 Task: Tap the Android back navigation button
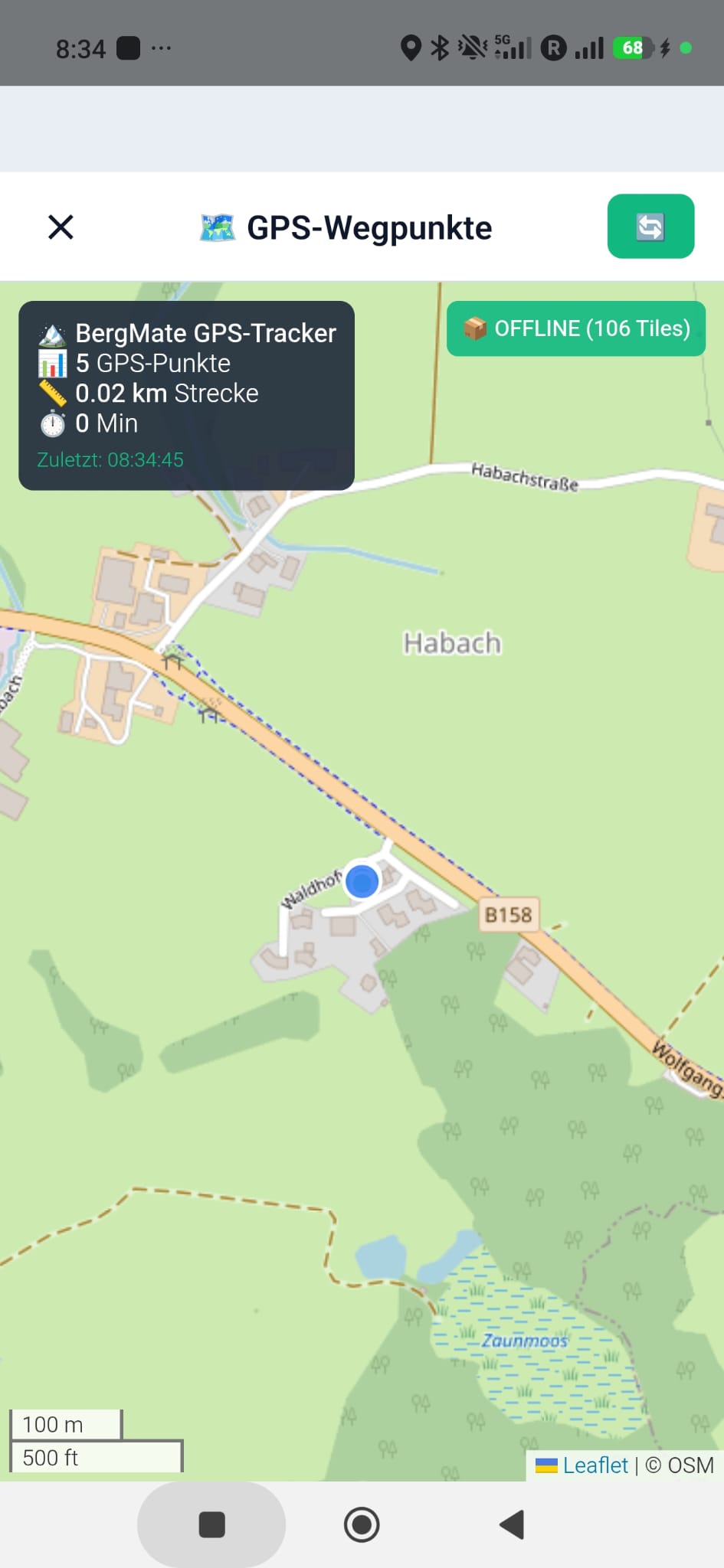[512, 1524]
